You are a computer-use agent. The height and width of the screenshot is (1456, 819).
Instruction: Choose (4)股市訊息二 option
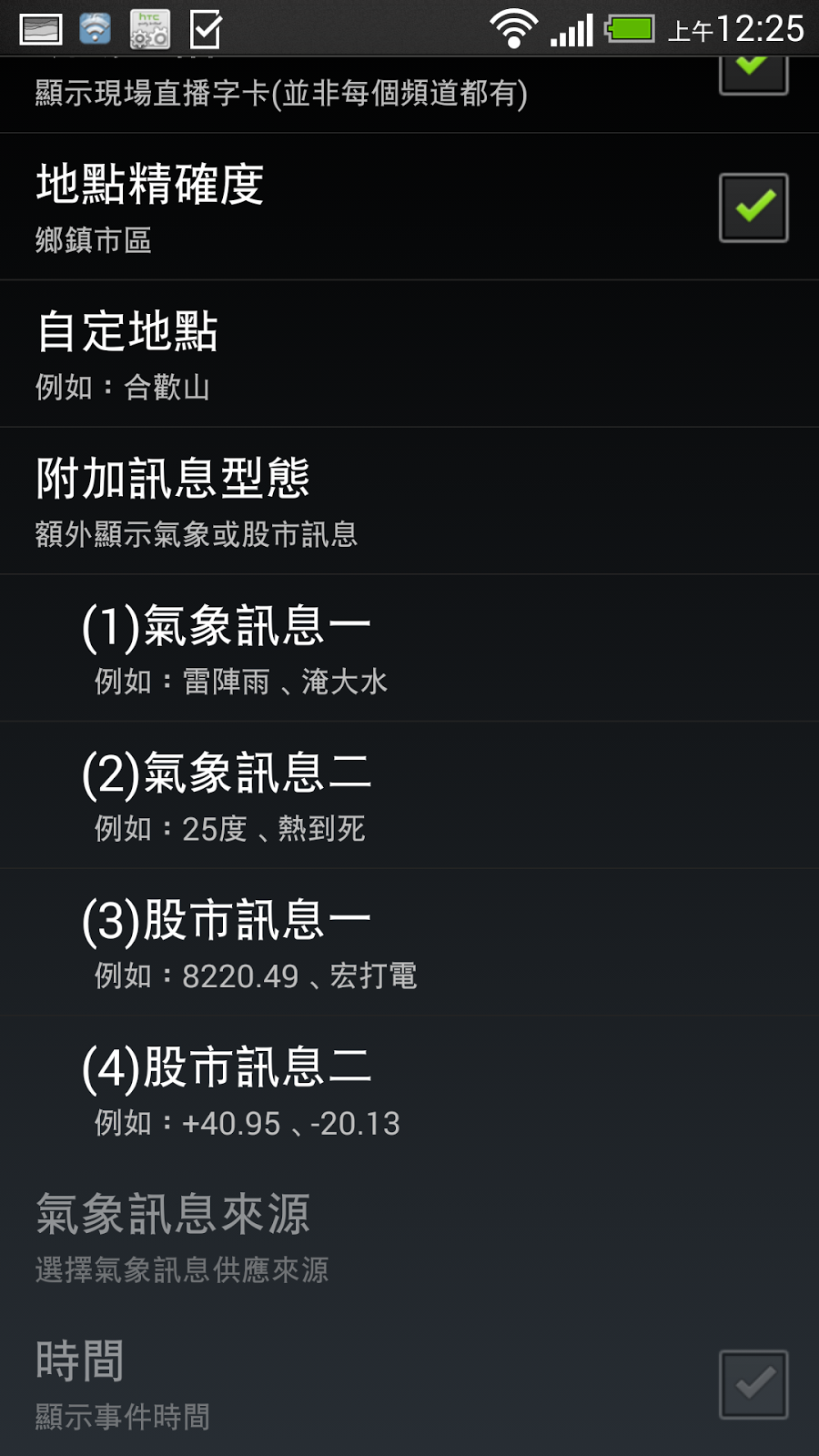[x=409, y=1090]
